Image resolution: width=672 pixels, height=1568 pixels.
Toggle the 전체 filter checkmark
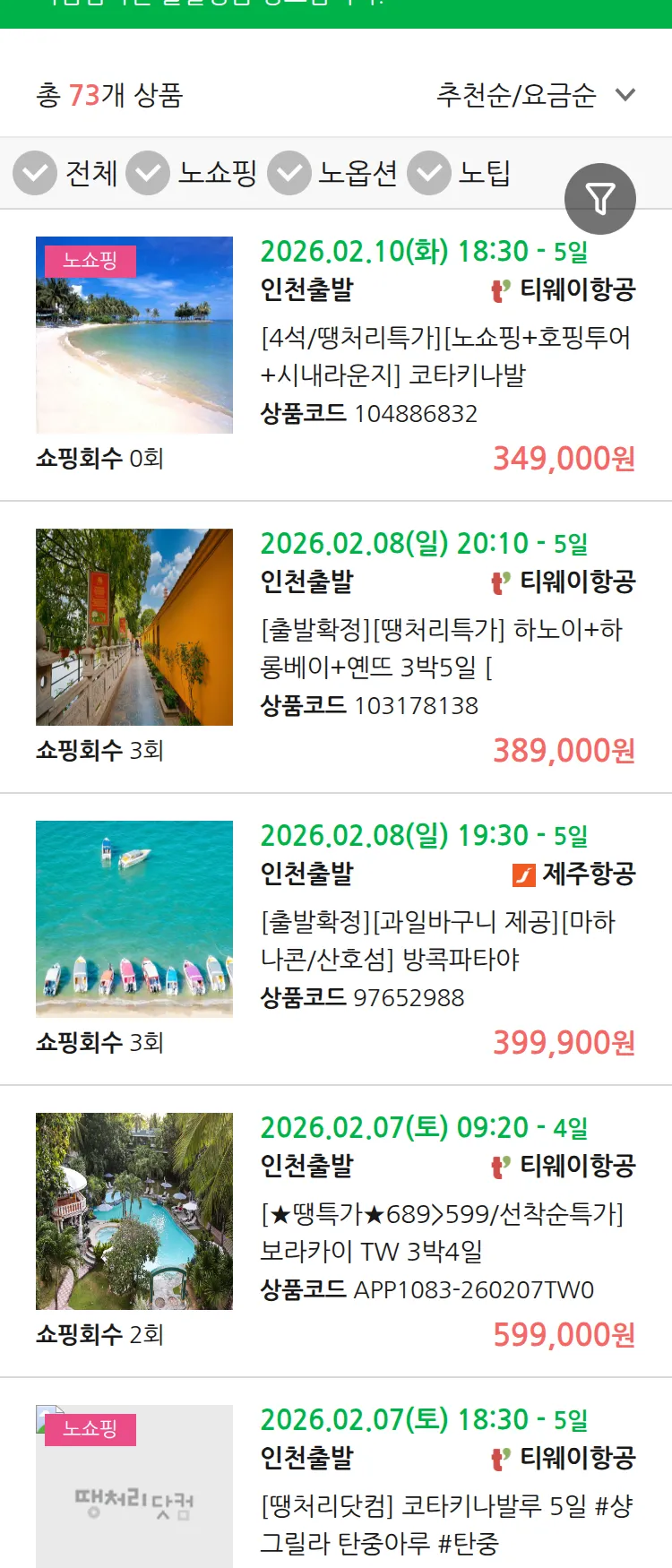[34, 173]
